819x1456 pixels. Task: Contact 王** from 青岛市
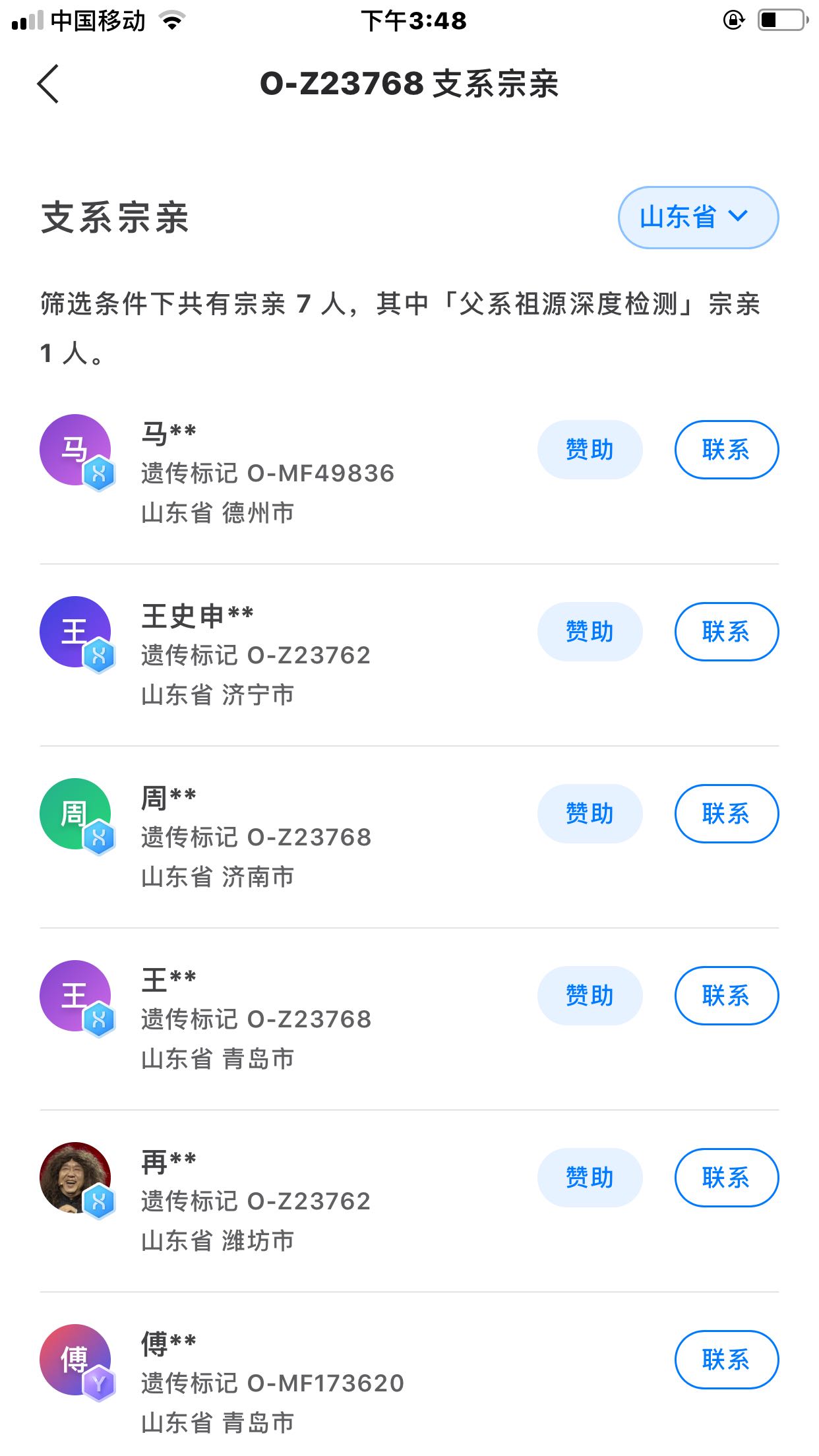[727, 996]
